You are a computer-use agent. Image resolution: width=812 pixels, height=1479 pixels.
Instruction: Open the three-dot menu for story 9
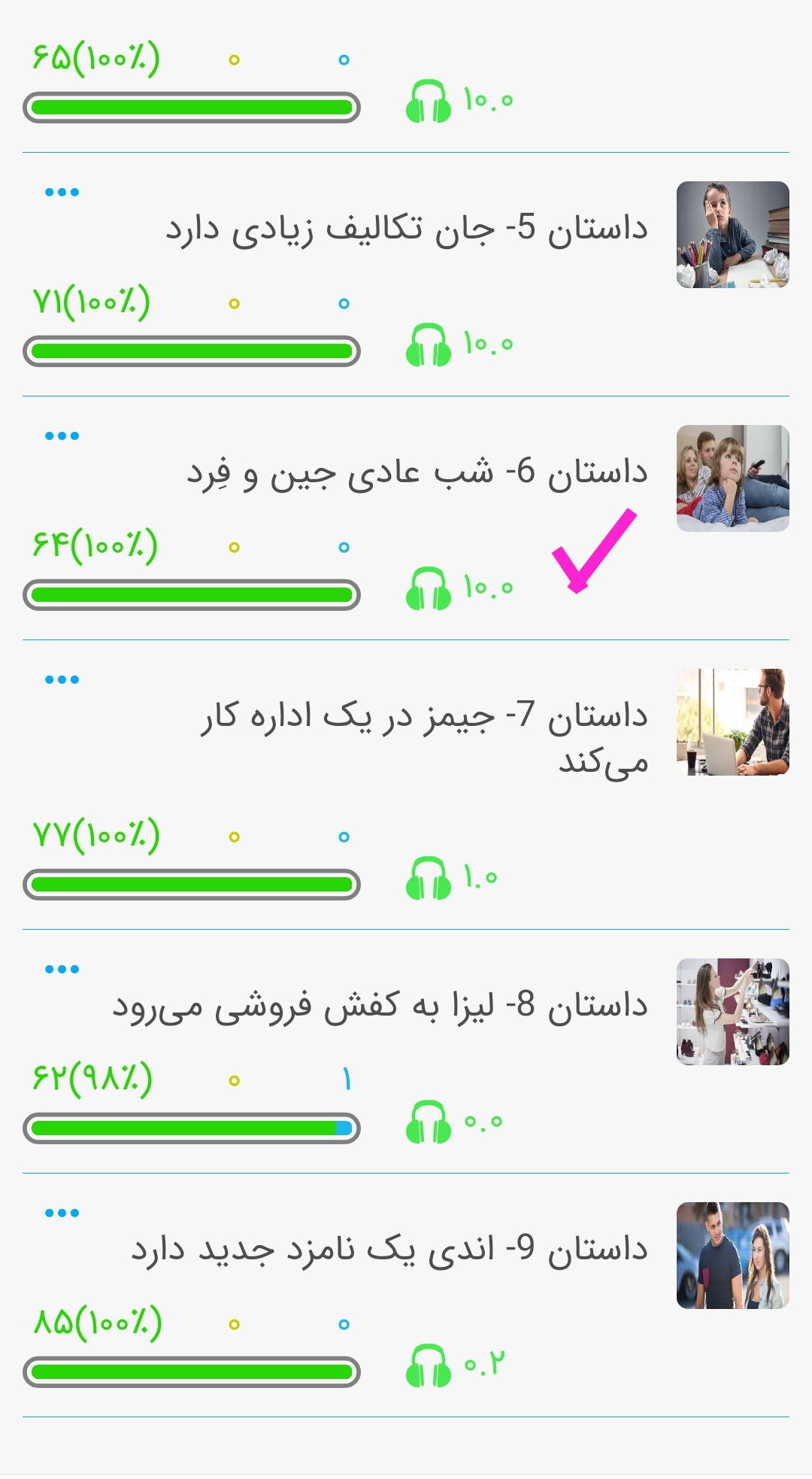coord(62,1213)
